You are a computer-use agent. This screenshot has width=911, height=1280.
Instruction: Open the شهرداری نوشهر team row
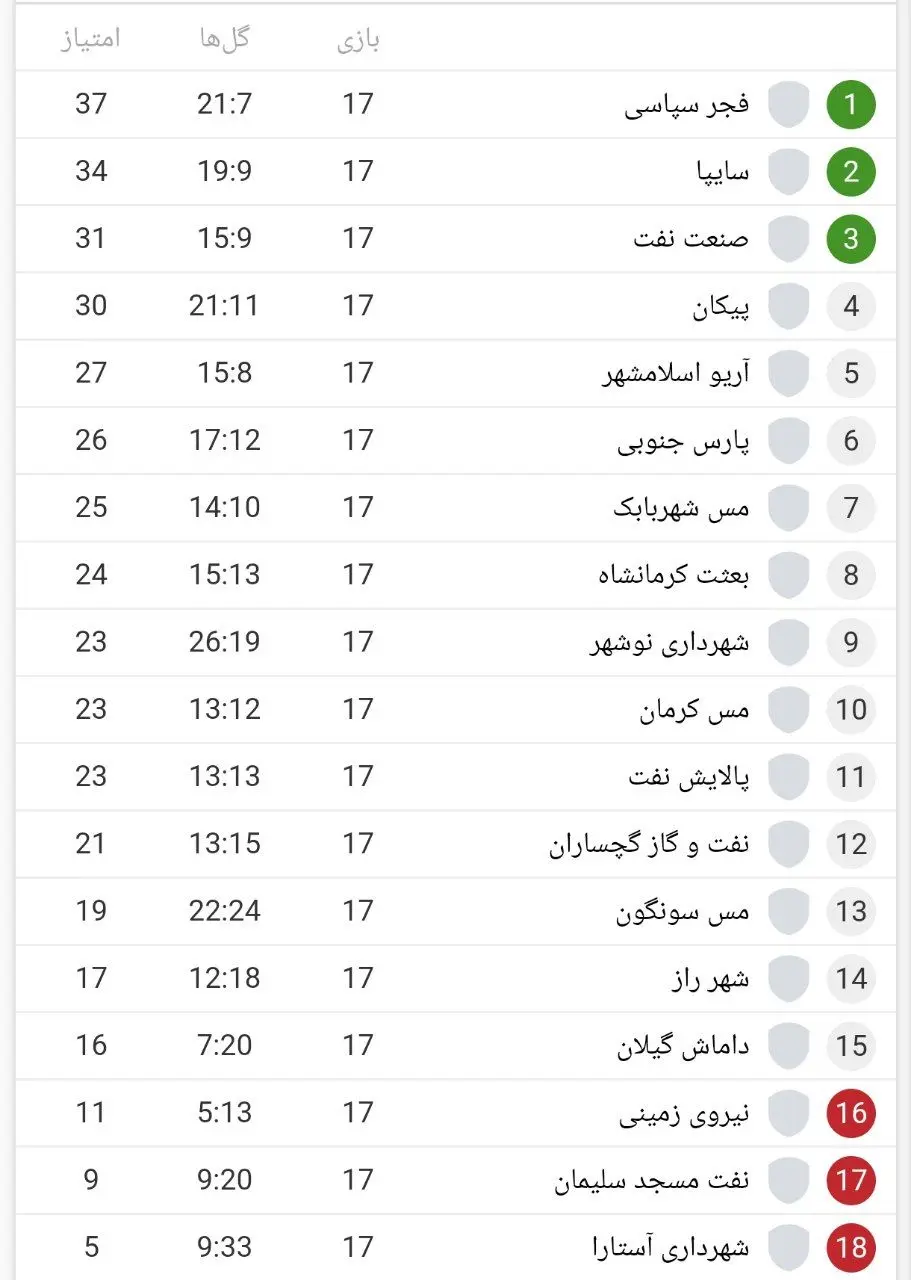click(669, 642)
